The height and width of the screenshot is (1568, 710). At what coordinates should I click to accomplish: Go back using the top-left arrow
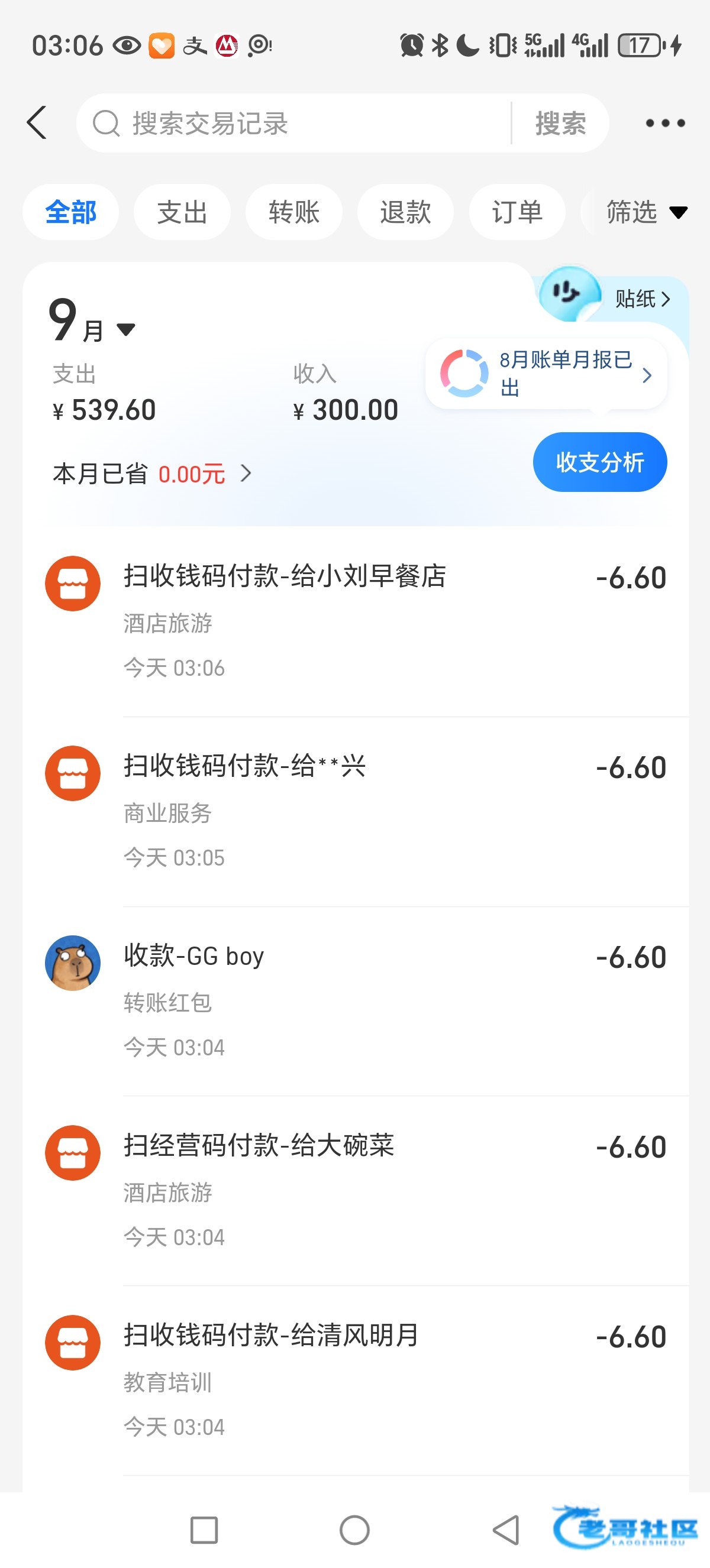click(x=37, y=123)
